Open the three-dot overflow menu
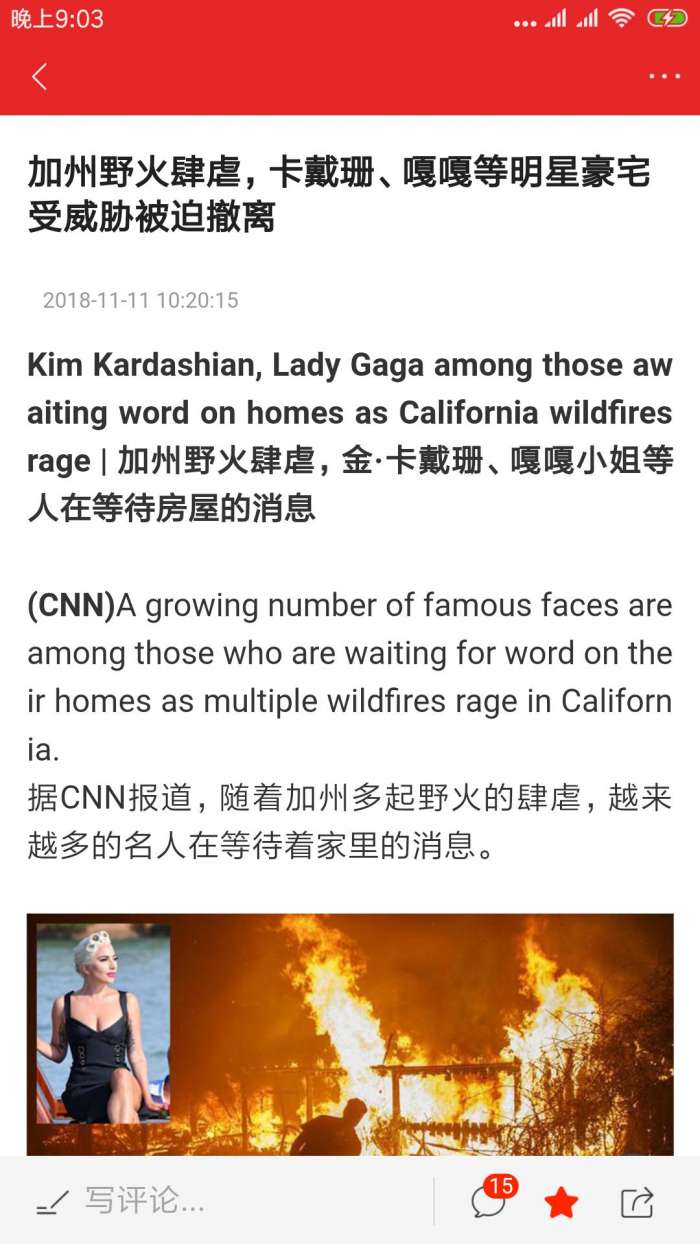This screenshot has height=1244, width=700. click(x=664, y=77)
